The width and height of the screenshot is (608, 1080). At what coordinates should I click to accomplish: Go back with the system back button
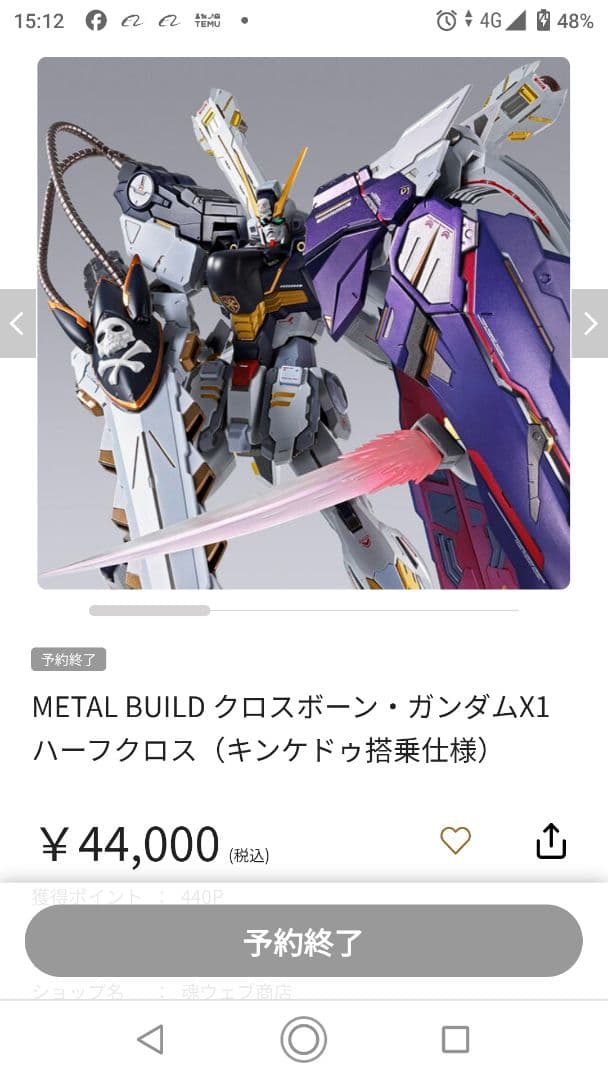[x=151, y=1040]
